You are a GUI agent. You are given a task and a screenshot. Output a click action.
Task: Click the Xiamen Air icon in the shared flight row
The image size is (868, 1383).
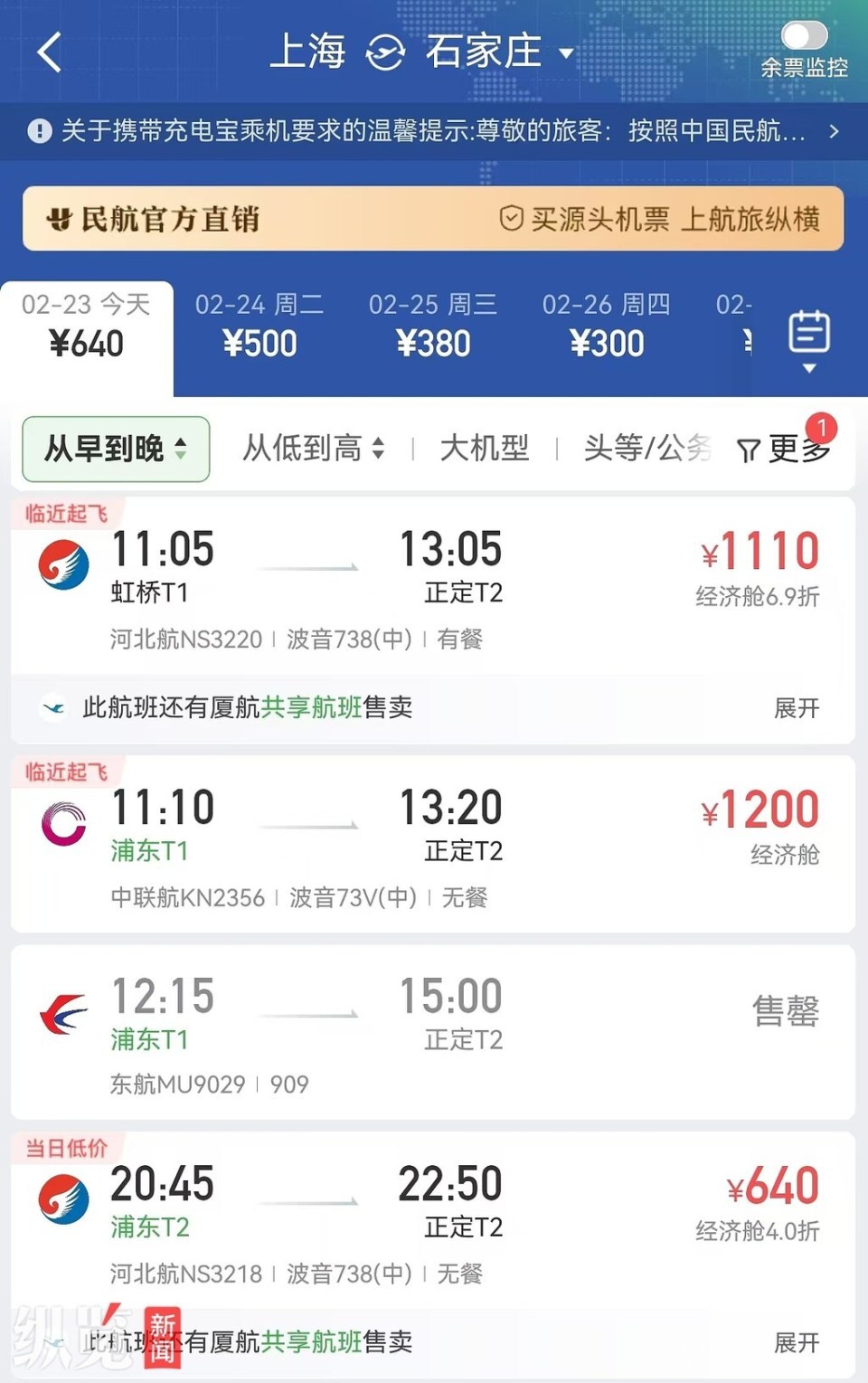click(57, 708)
